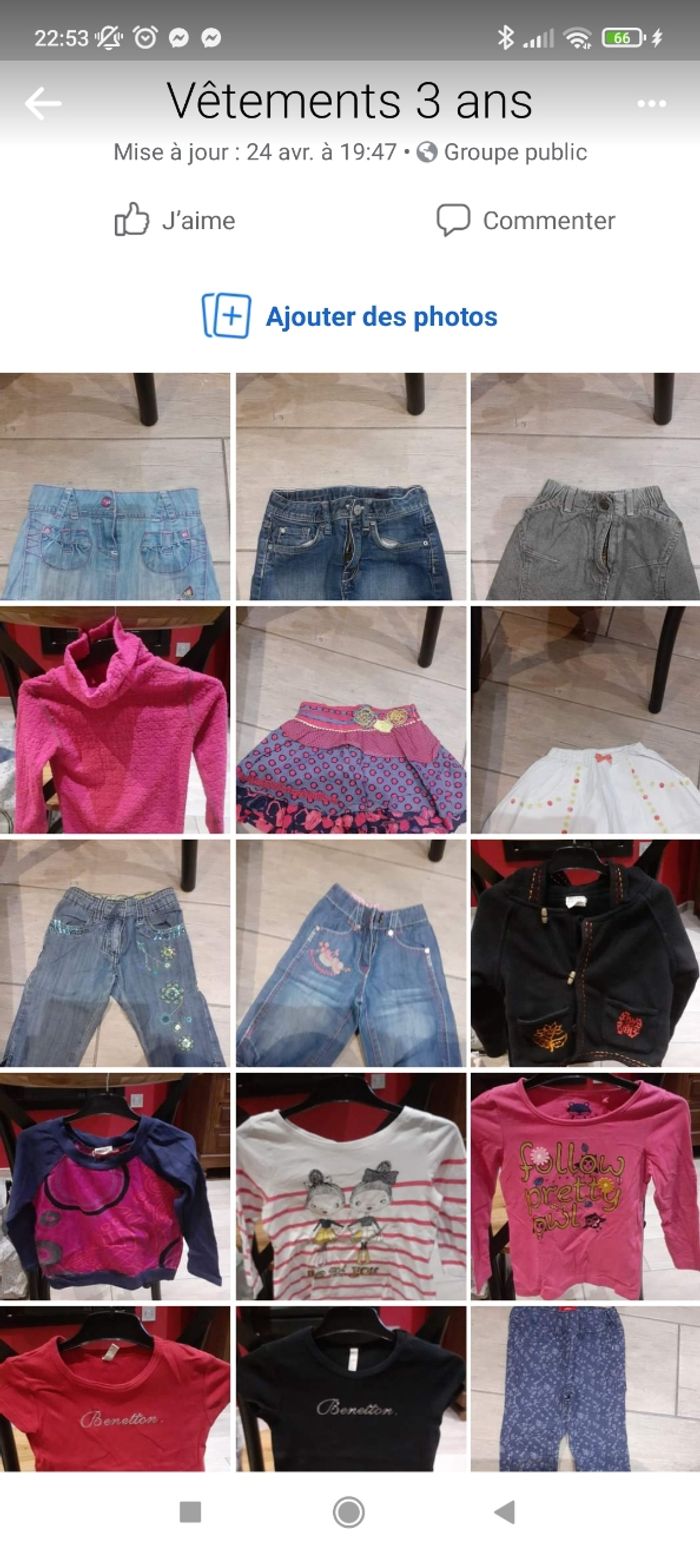700x1556 pixels.
Task: View the white skirt photo
Action: [585, 720]
